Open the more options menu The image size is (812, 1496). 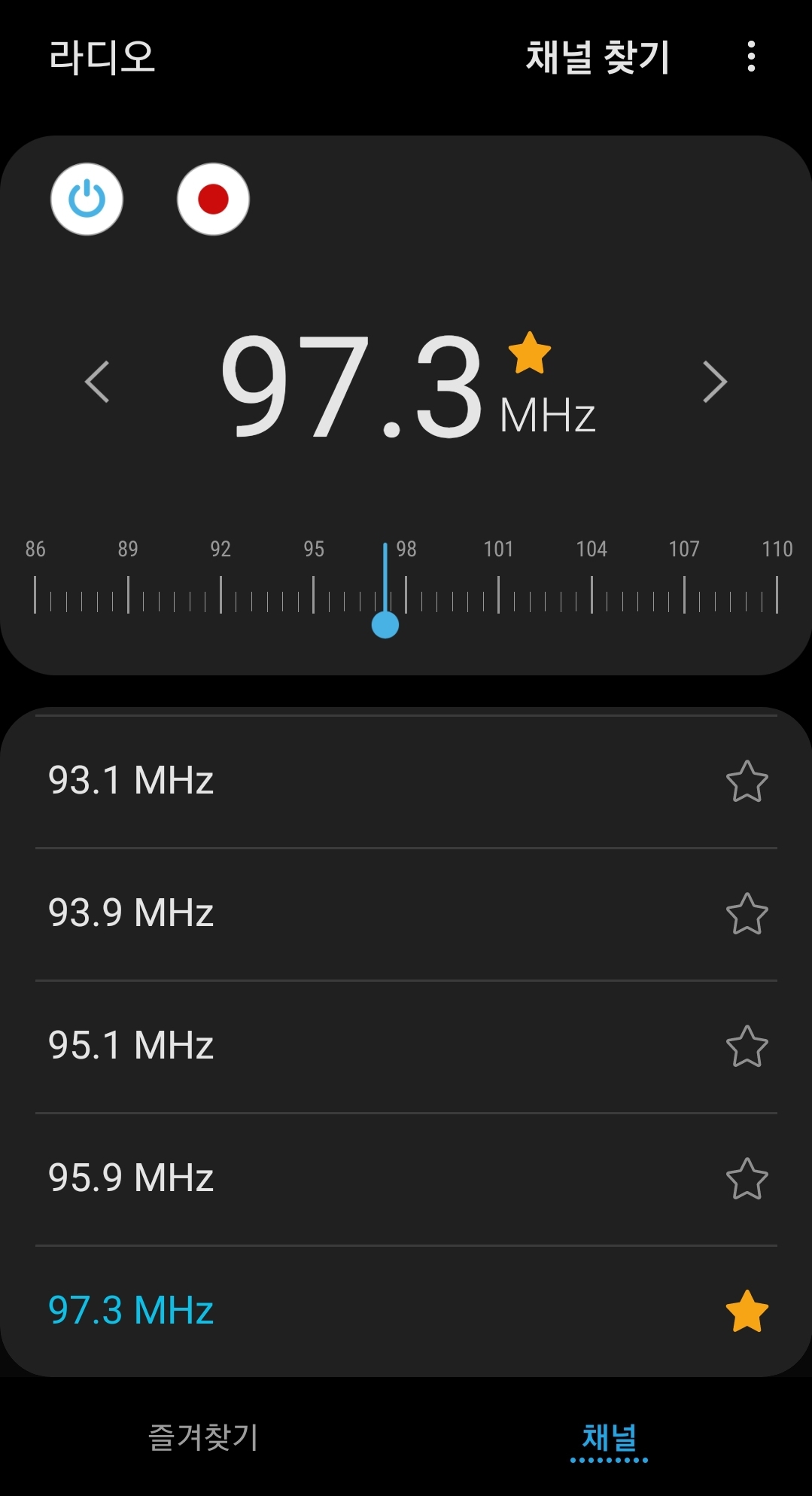click(x=750, y=56)
